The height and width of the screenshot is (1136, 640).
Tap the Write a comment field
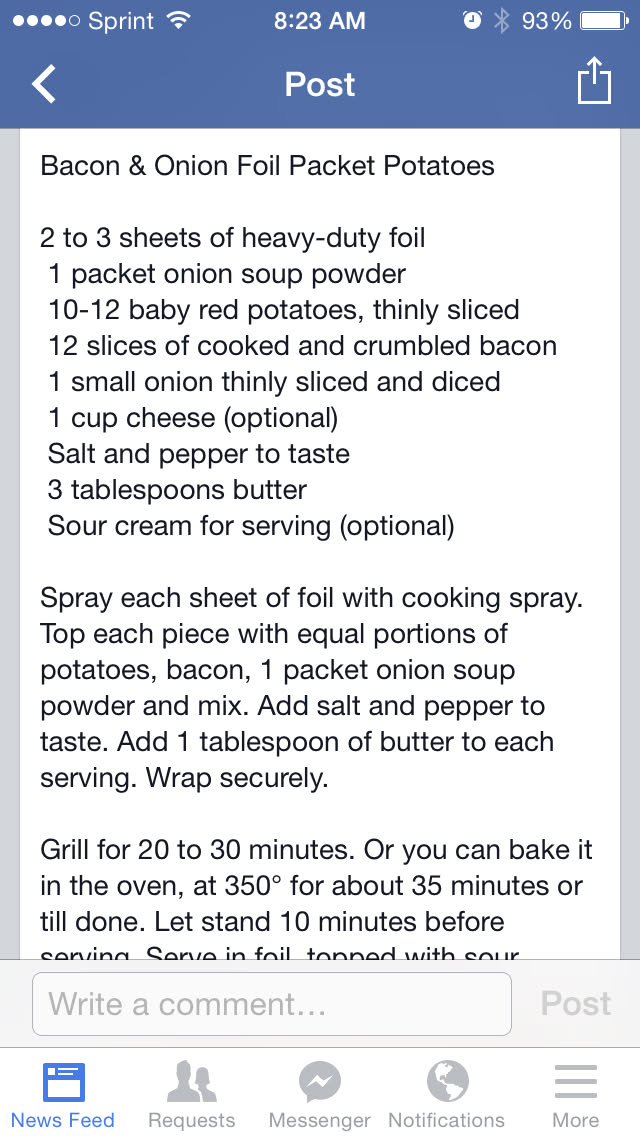[x=272, y=1004]
